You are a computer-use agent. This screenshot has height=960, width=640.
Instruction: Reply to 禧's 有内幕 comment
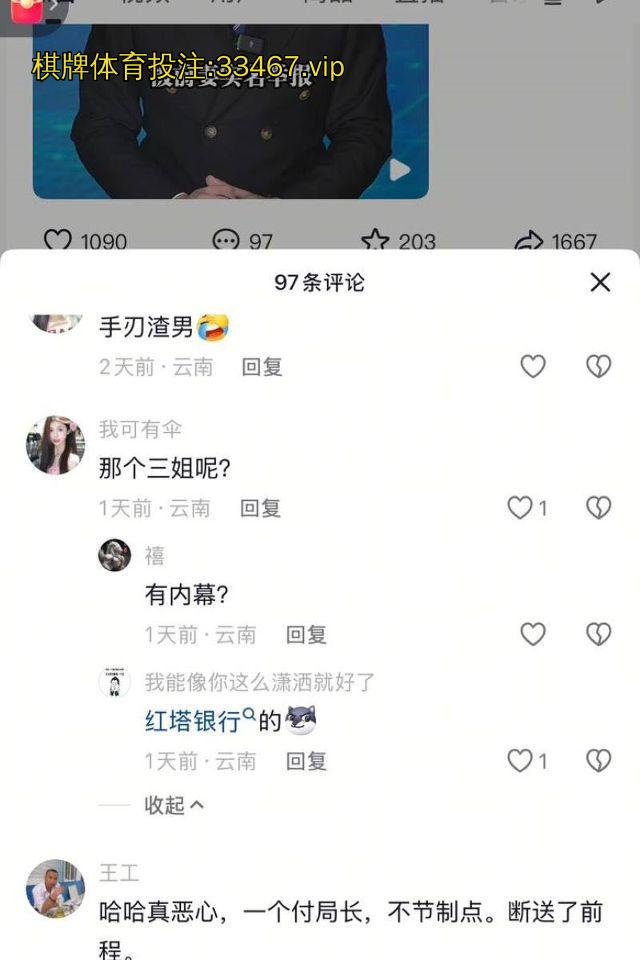306,634
